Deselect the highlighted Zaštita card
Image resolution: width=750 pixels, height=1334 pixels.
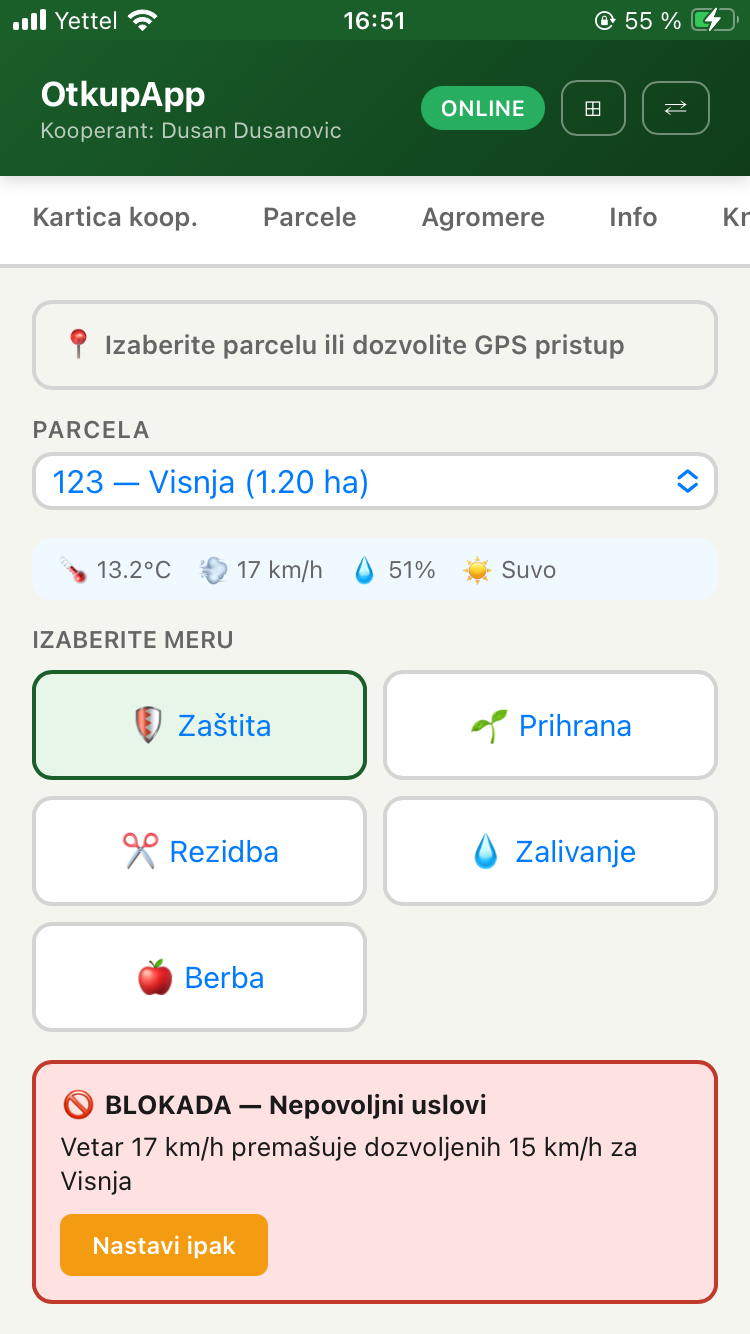(199, 725)
